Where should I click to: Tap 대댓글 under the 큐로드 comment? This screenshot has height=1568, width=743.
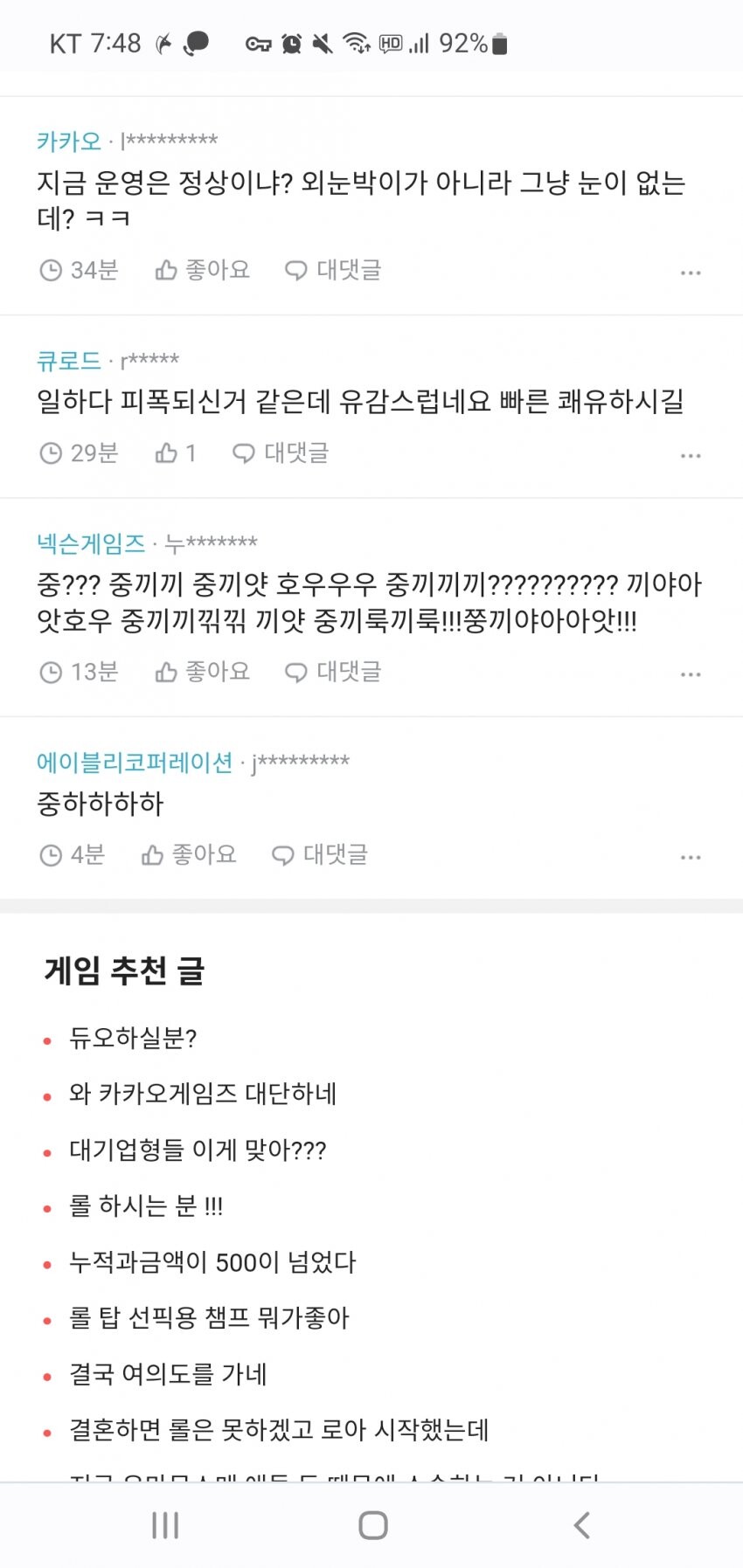pyautogui.click(x=280, y=452)
